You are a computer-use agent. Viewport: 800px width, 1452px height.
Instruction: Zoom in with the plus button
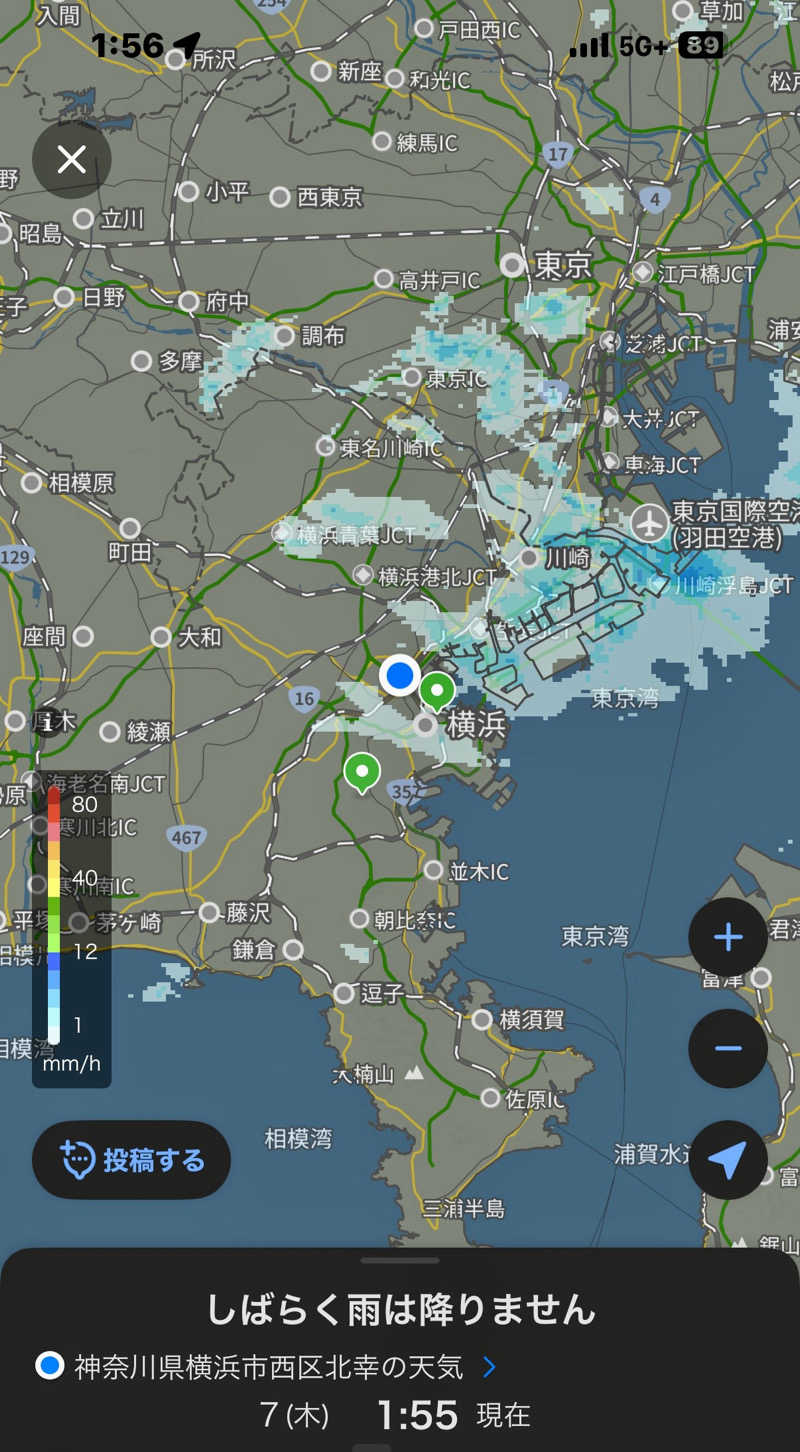pyautogui.click(x=728, y=937)
